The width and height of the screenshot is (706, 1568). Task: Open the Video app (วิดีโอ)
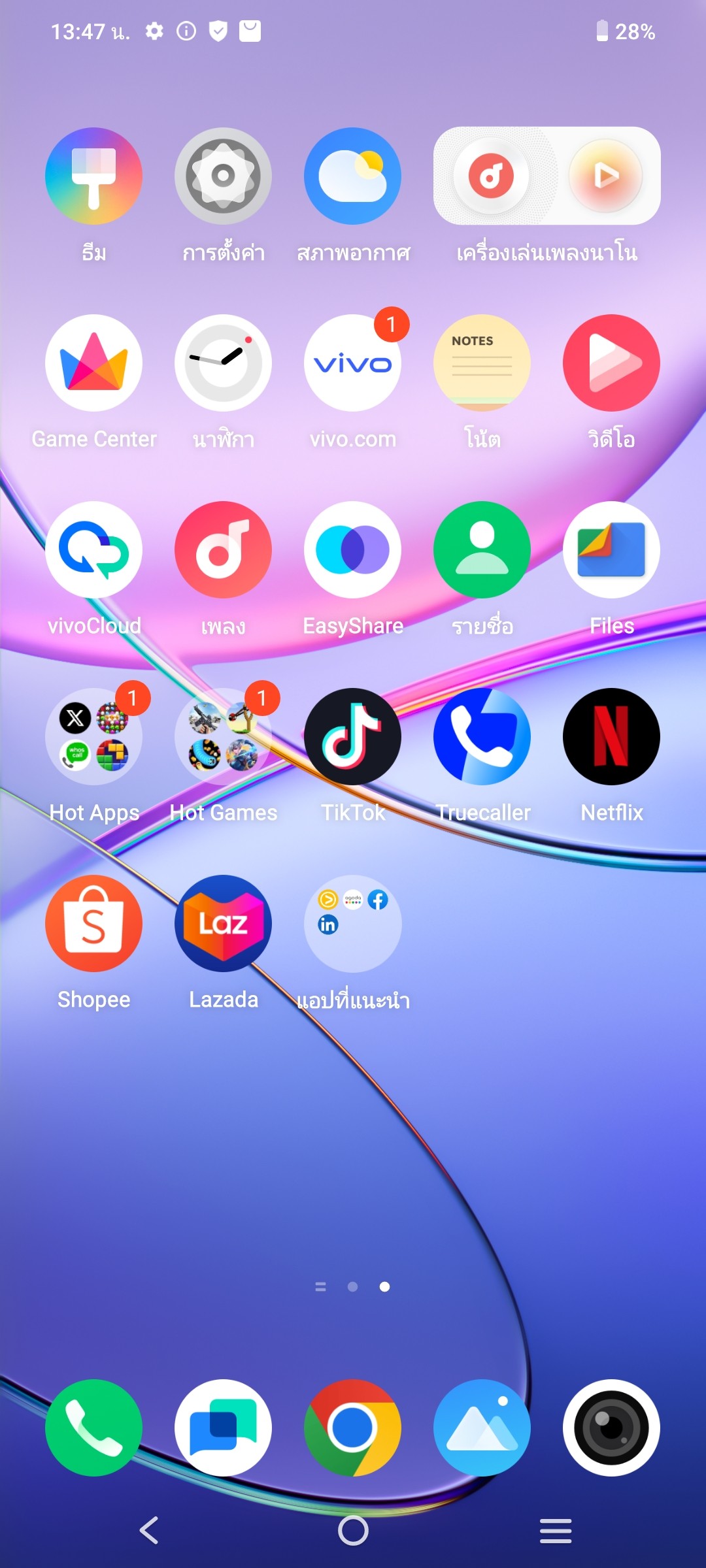click(611, 363)
